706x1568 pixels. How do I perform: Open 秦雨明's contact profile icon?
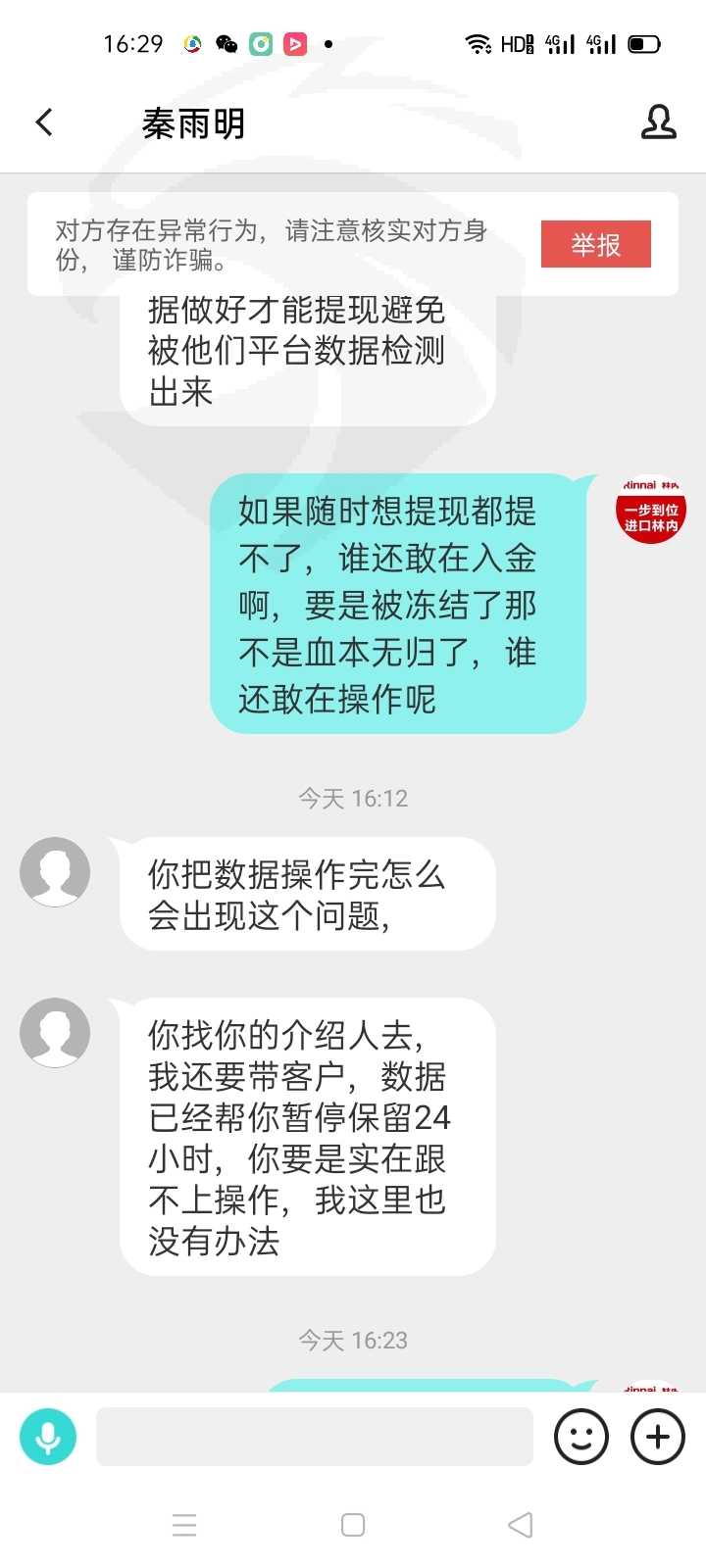[659, 122]
